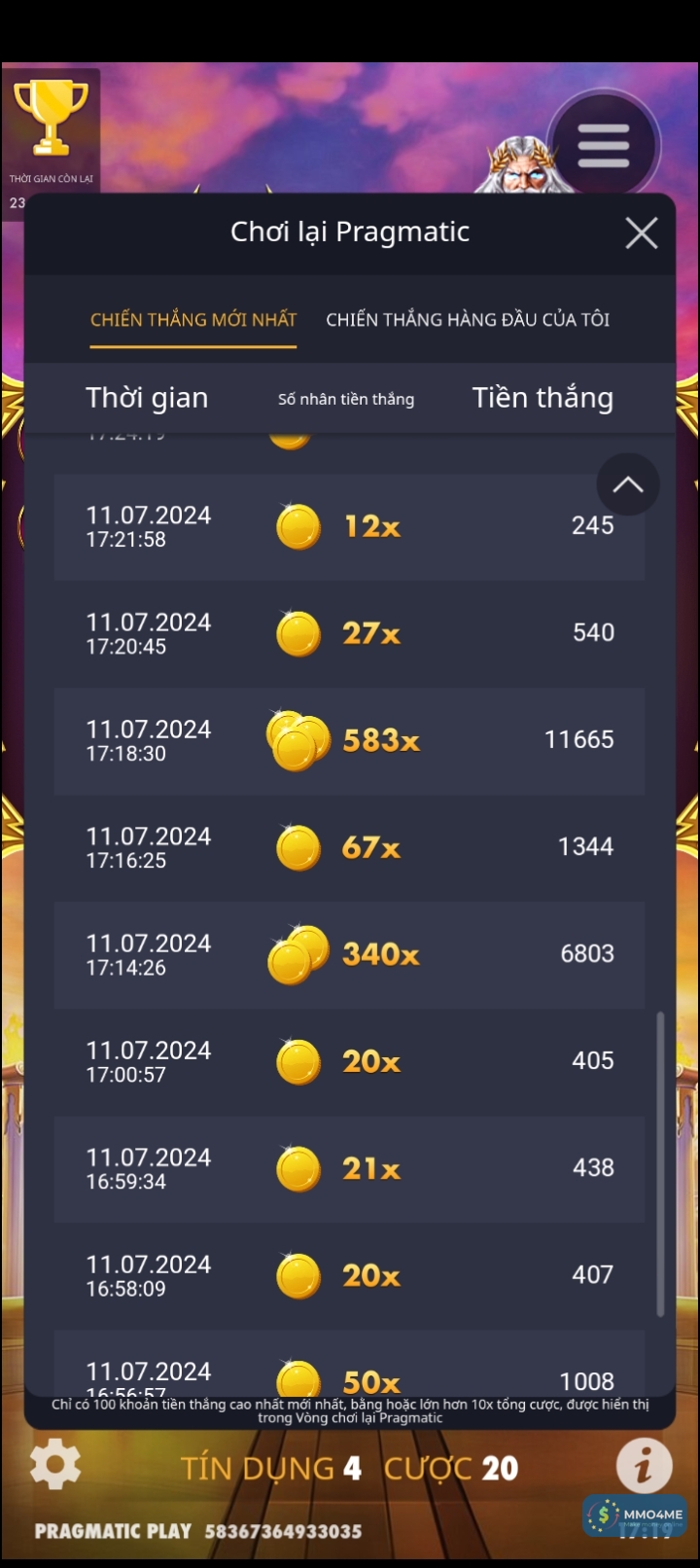This screenshot has height=1568, width=700.
Task: Close the Chơi lại Pragmatic dialog
Action: (x=641, y=233)
